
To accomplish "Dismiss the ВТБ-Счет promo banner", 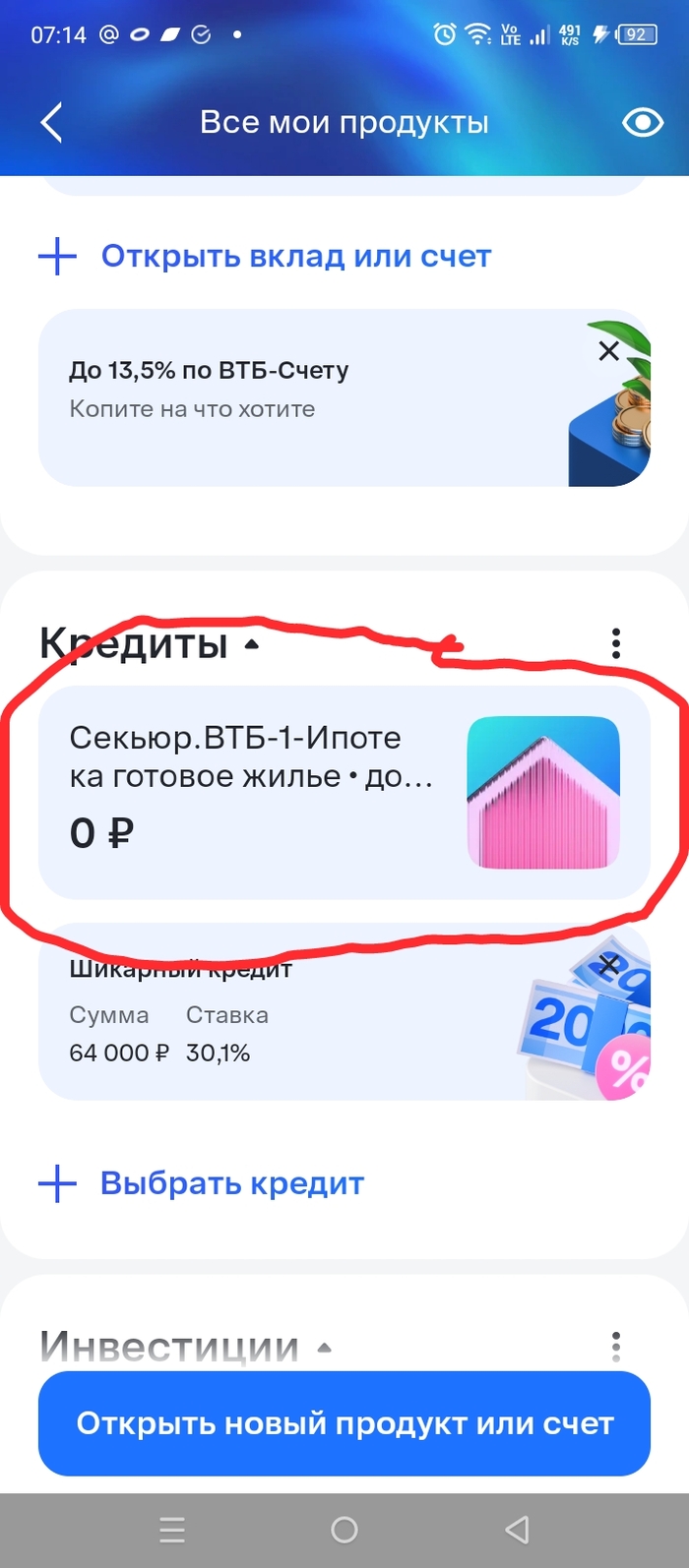I will click(609, 350).
